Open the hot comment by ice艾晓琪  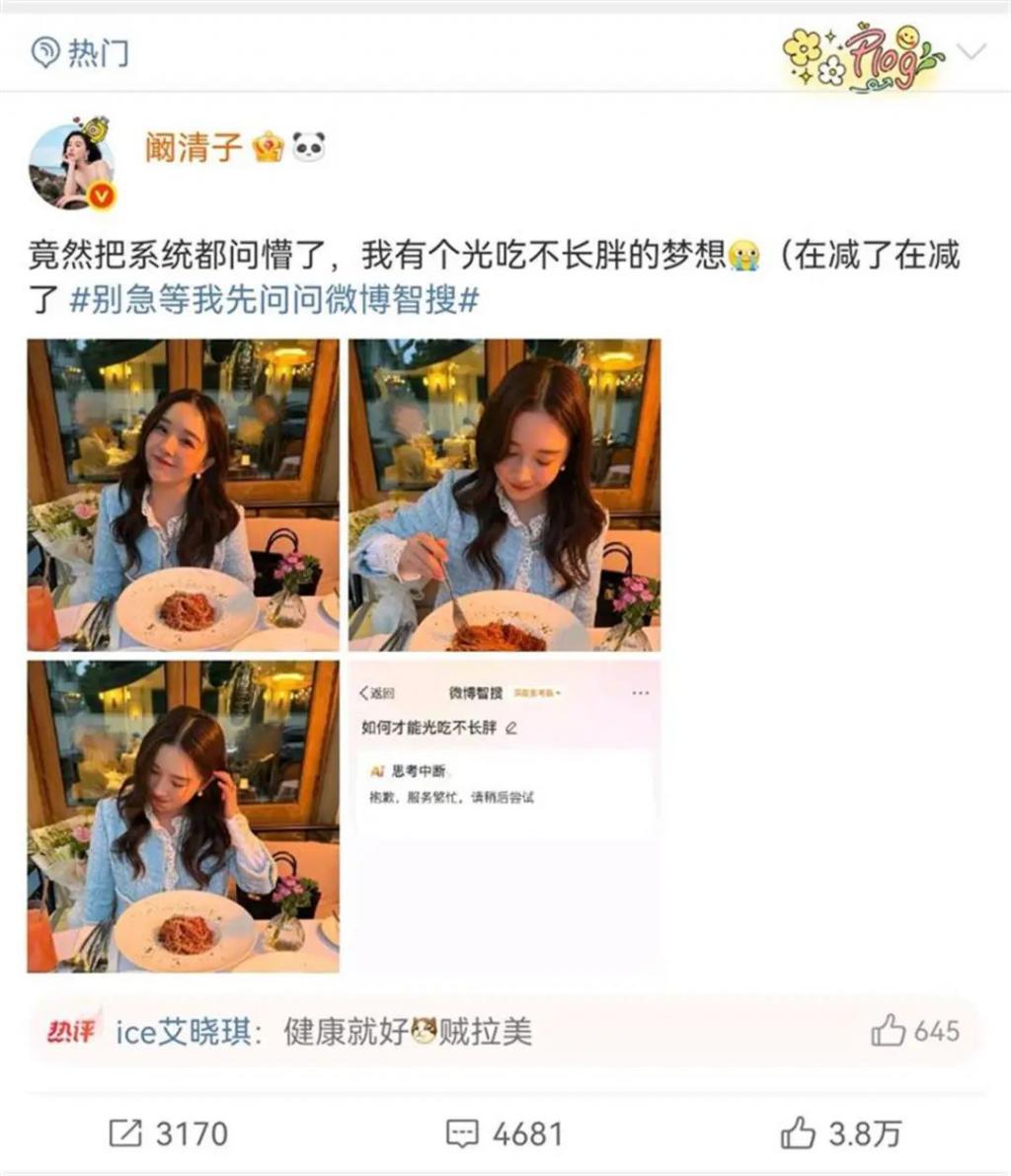click(326, 1032)
